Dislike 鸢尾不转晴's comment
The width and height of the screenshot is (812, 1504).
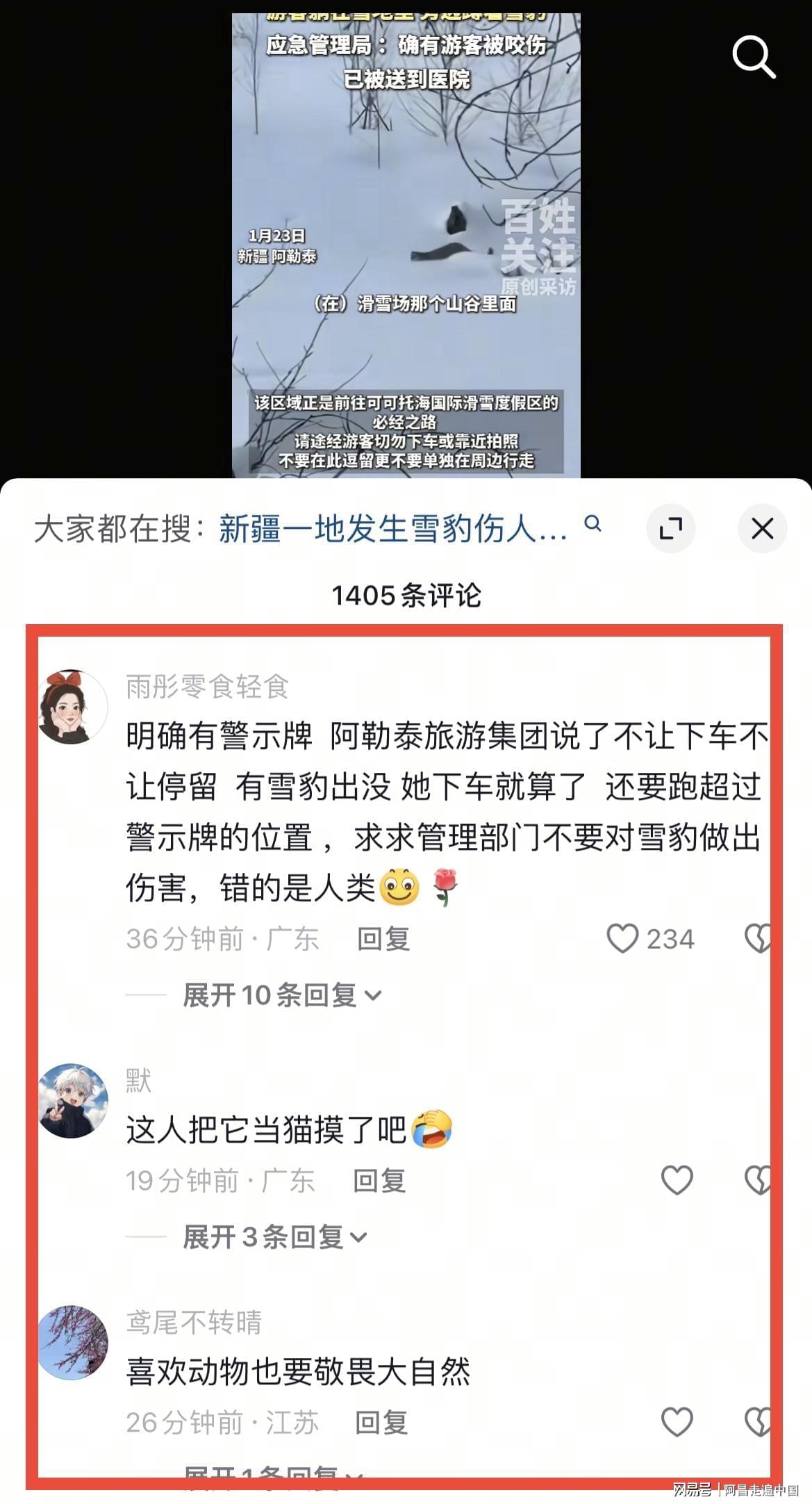coord(756,1422)
